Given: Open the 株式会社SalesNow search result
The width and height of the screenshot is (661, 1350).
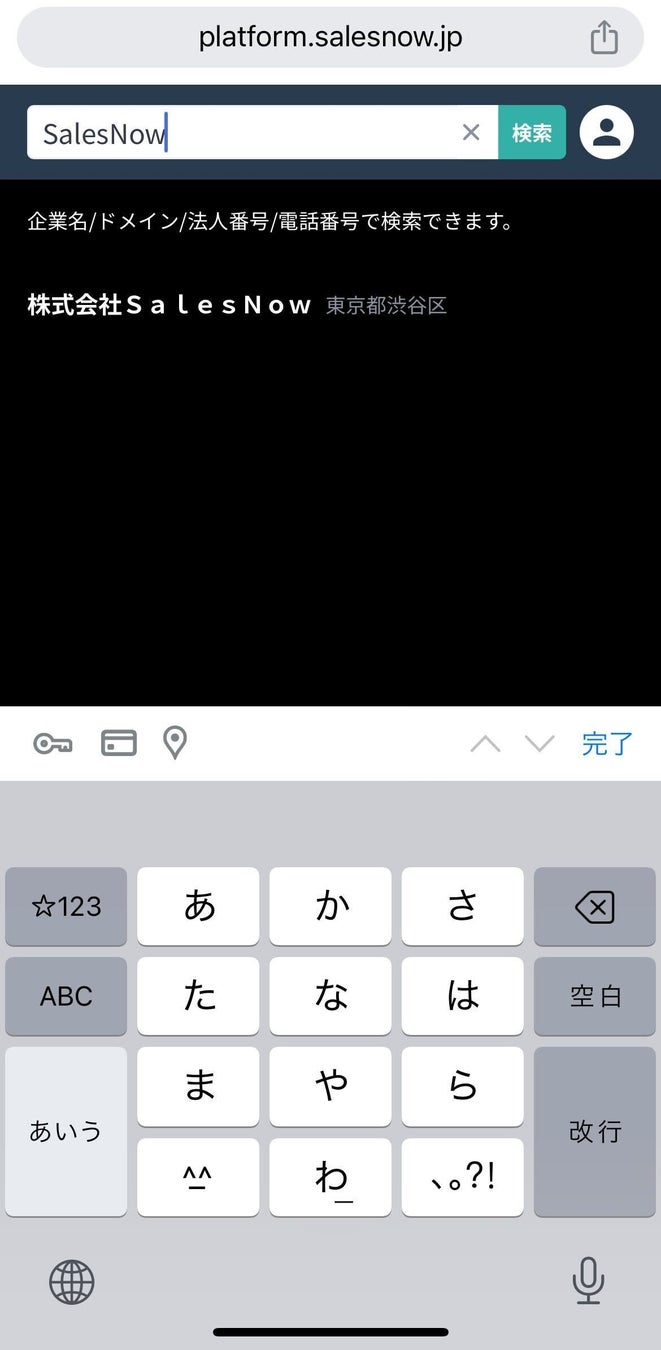Looking at the screenshot, I should pos(170,305).
